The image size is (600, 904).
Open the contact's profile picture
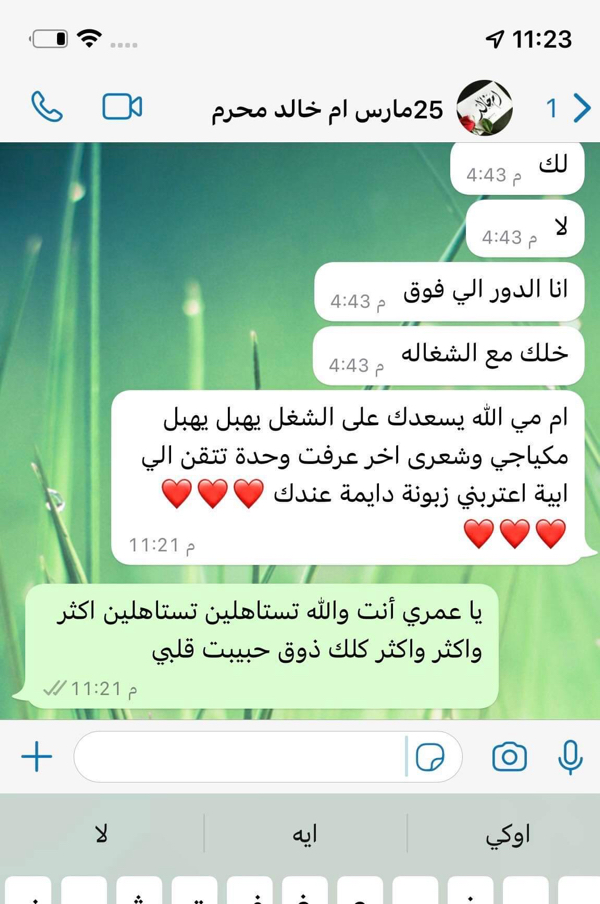(x=485, y=107)
